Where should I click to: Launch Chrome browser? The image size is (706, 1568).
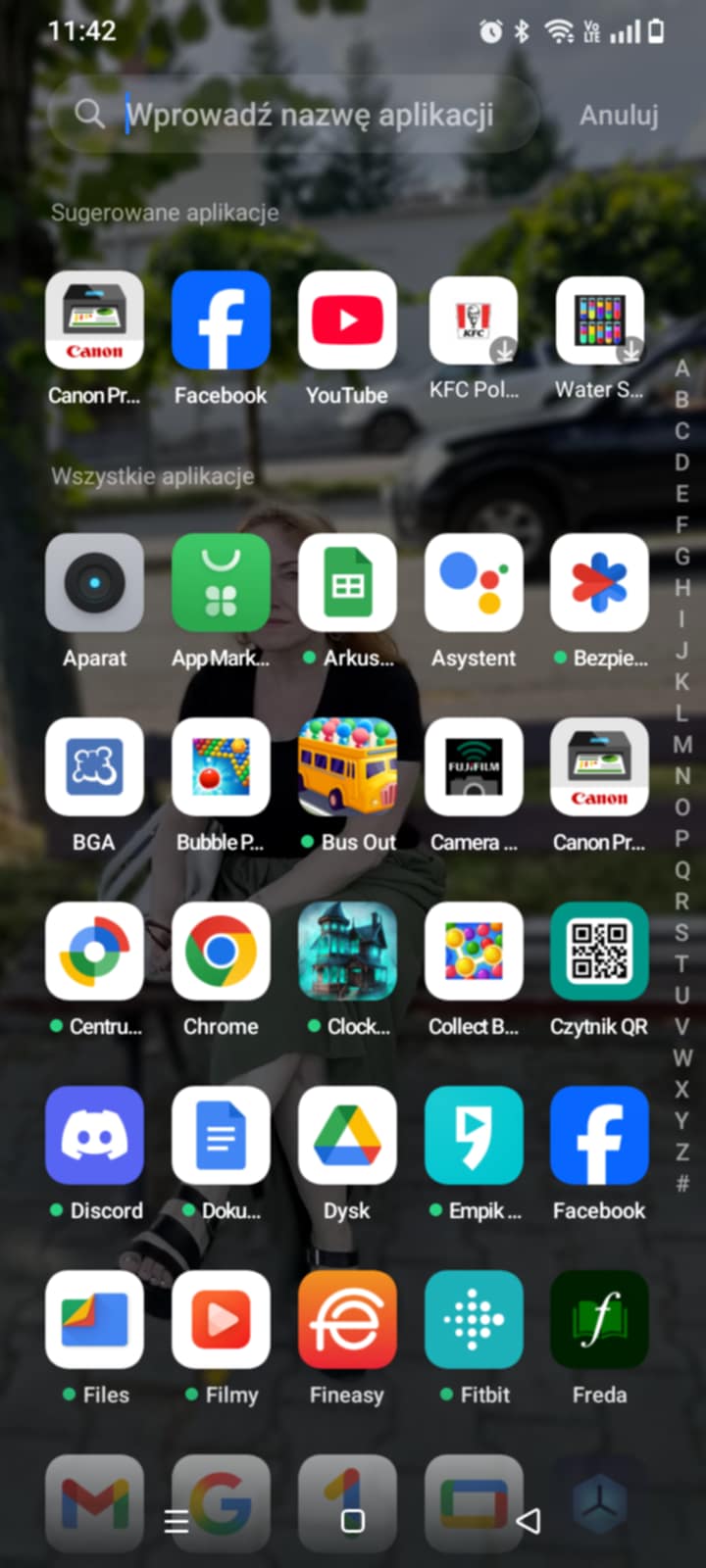[x=221, y=952]
